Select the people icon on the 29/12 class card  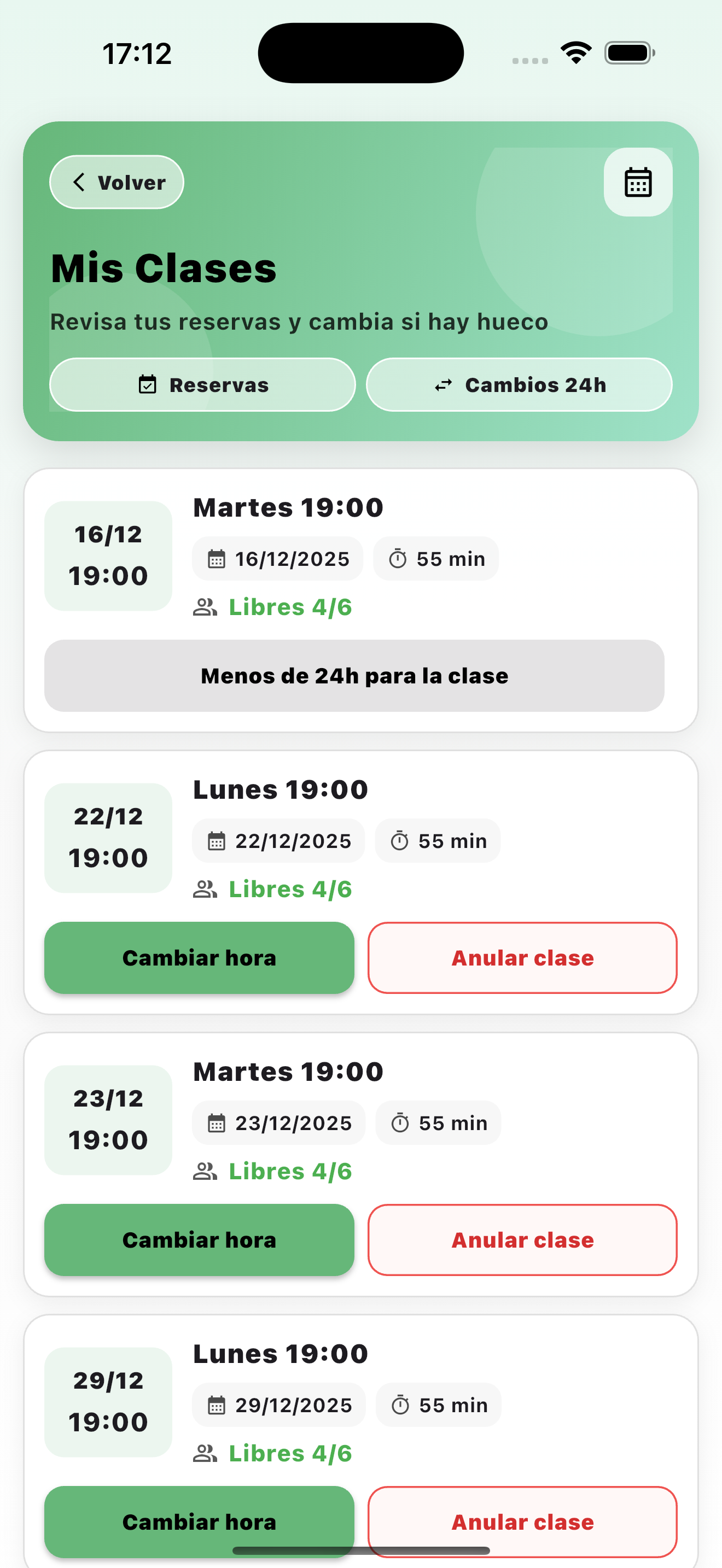pyautogui.click(x=205, y=1452)
